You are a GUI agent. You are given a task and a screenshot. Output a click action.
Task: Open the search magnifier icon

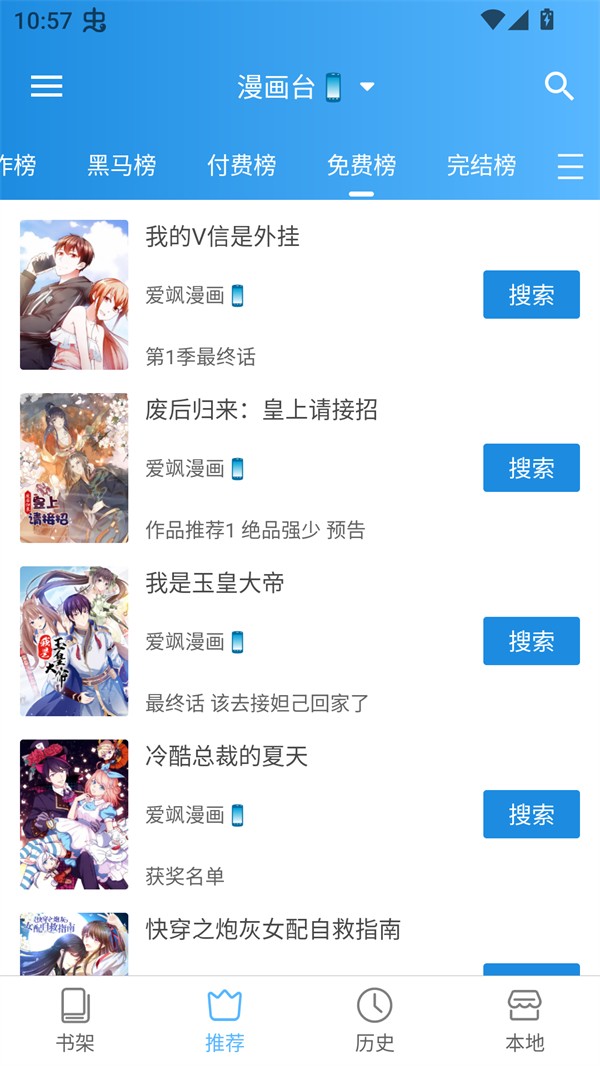tap(559, 87)
